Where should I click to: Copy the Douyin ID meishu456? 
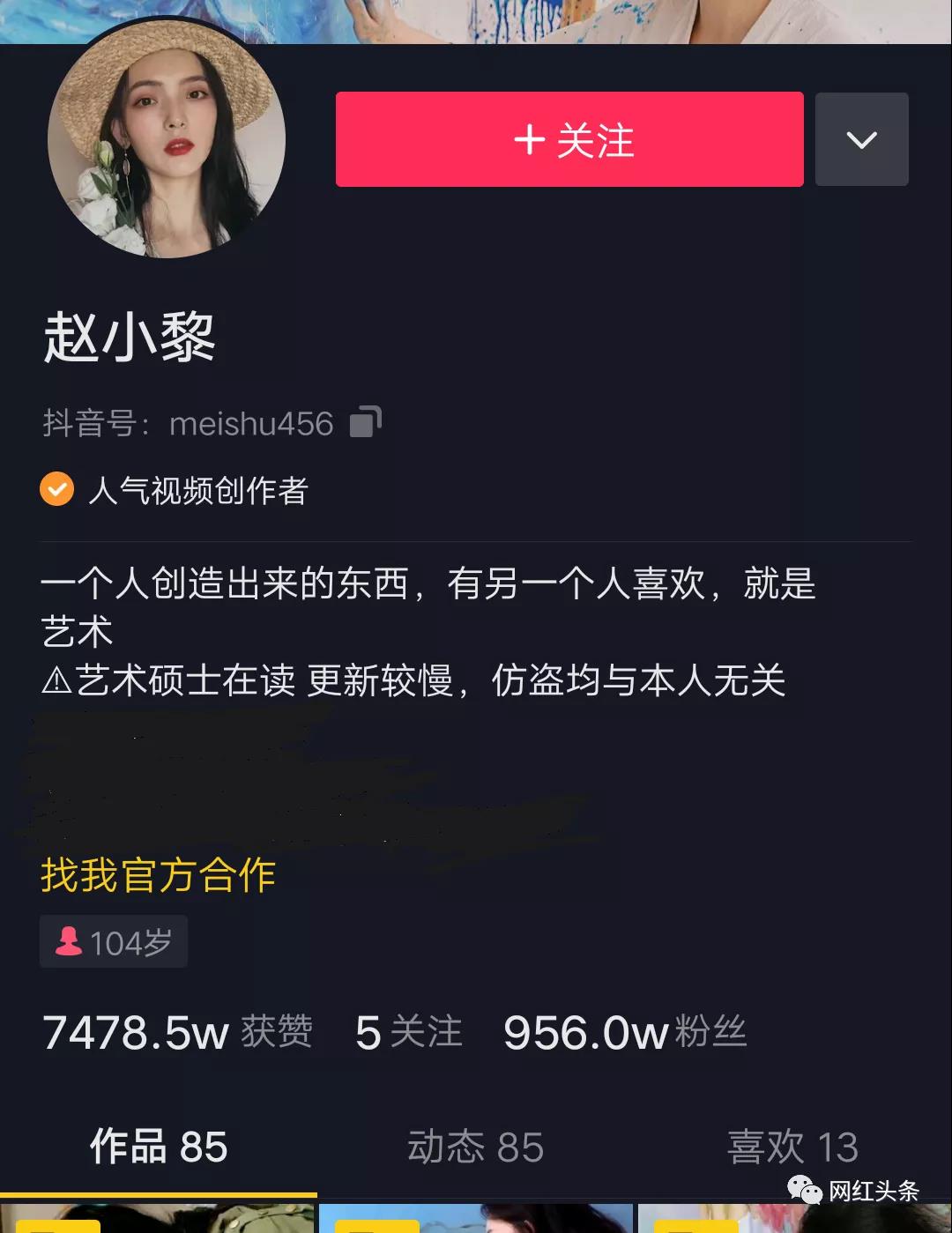(366, 422)
